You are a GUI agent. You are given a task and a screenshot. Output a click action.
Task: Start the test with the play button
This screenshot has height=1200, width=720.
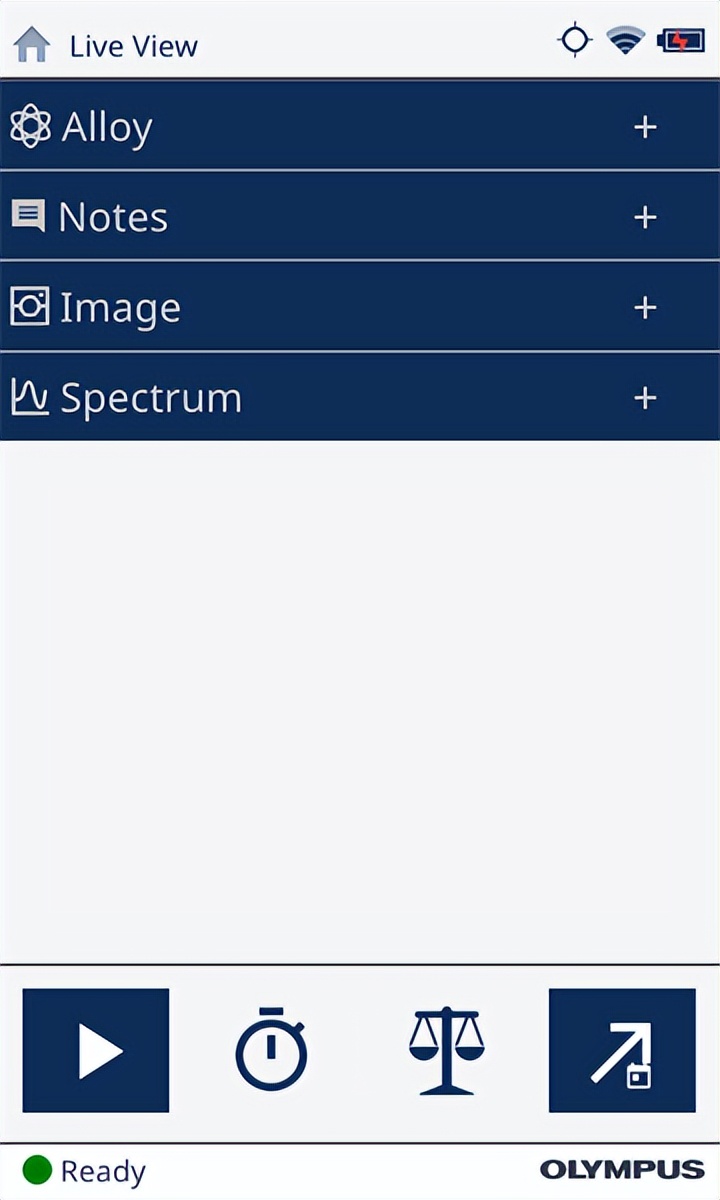(96, 1050)
